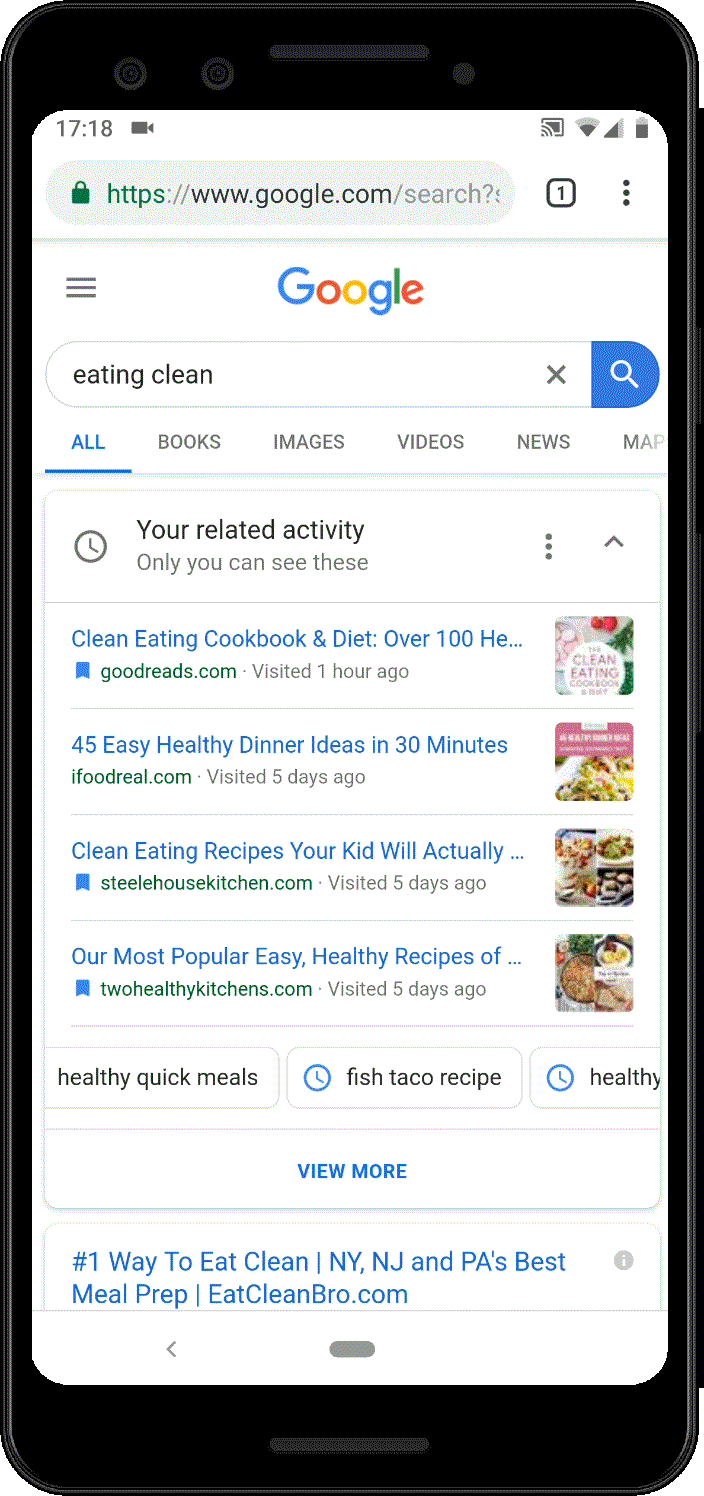The height and width of the screenshot is (1496, 704).
Task: Collapse the Your related activity card
Action: click(x=614, y=543)
